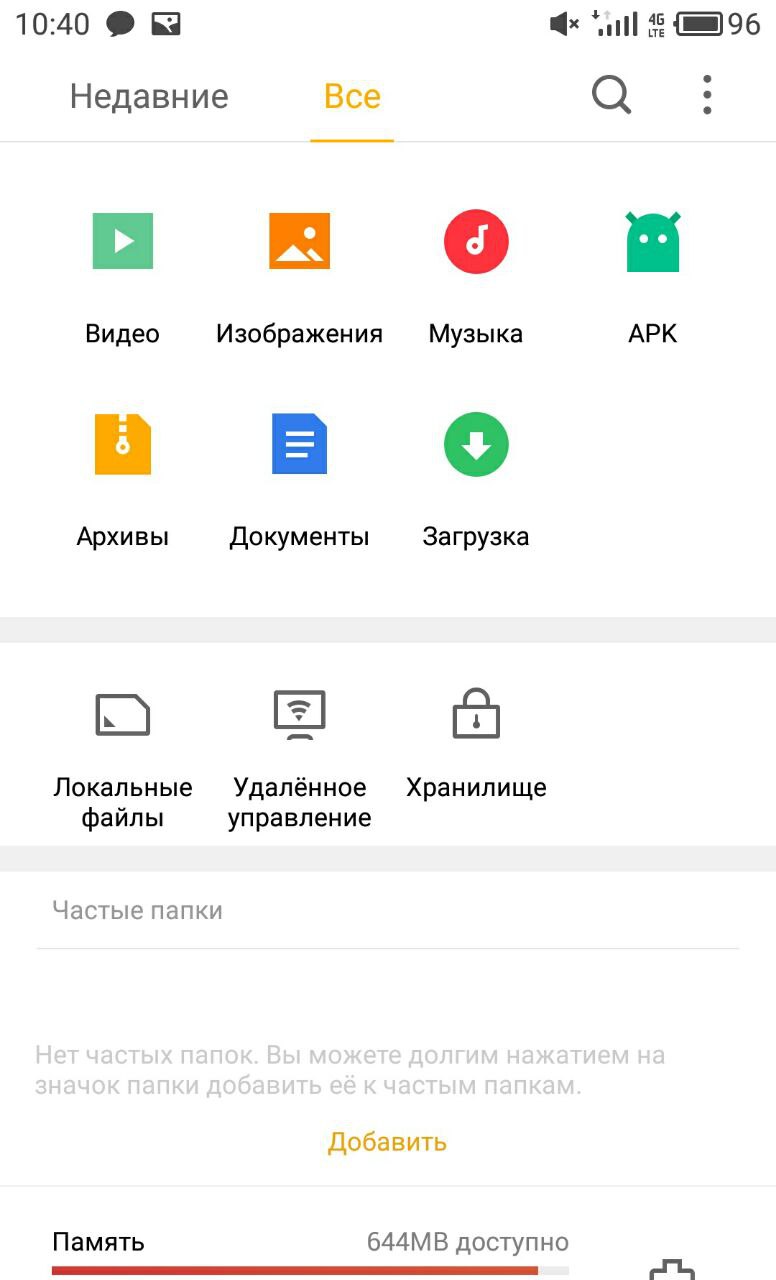Tap Добавить to add frequent folder

coord(387,1141)
